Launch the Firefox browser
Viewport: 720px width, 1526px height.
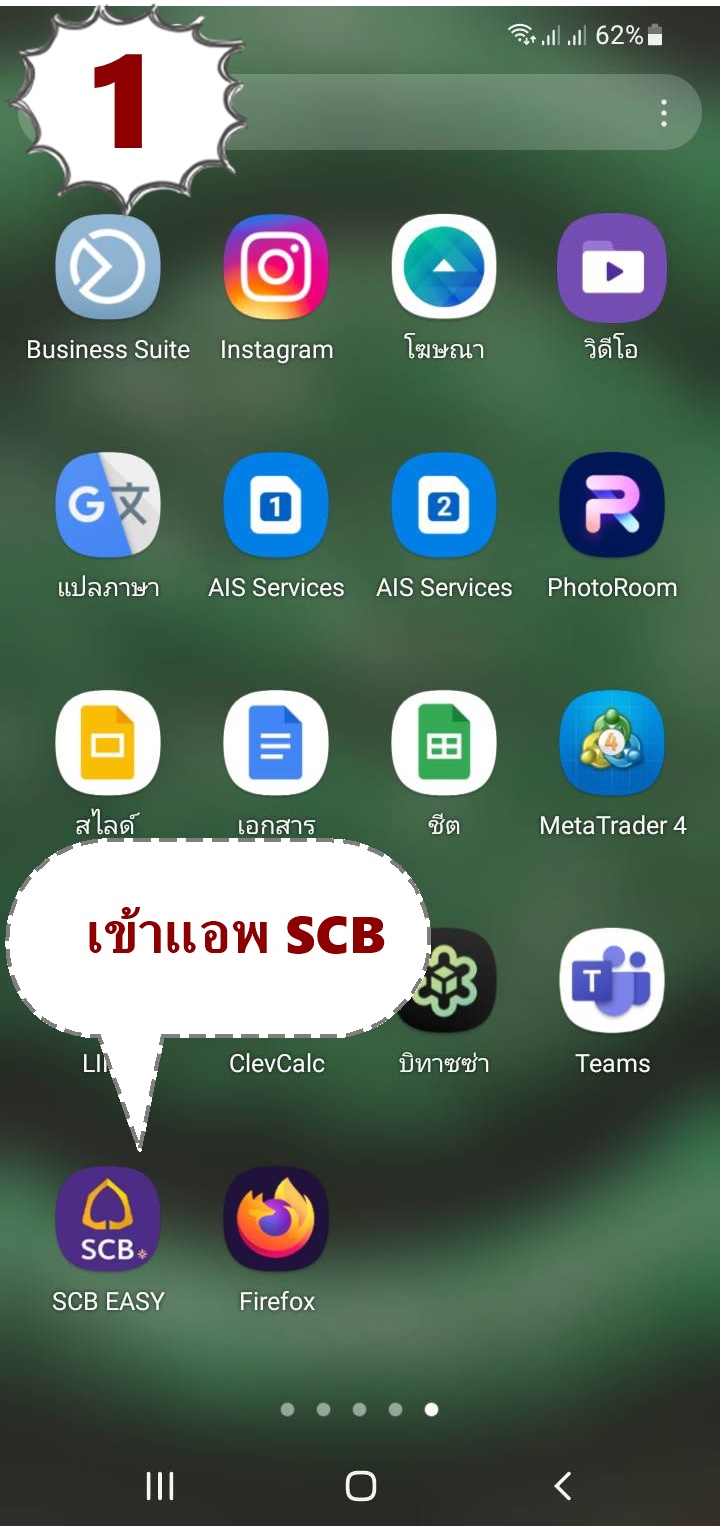[x=276, y=1218]
